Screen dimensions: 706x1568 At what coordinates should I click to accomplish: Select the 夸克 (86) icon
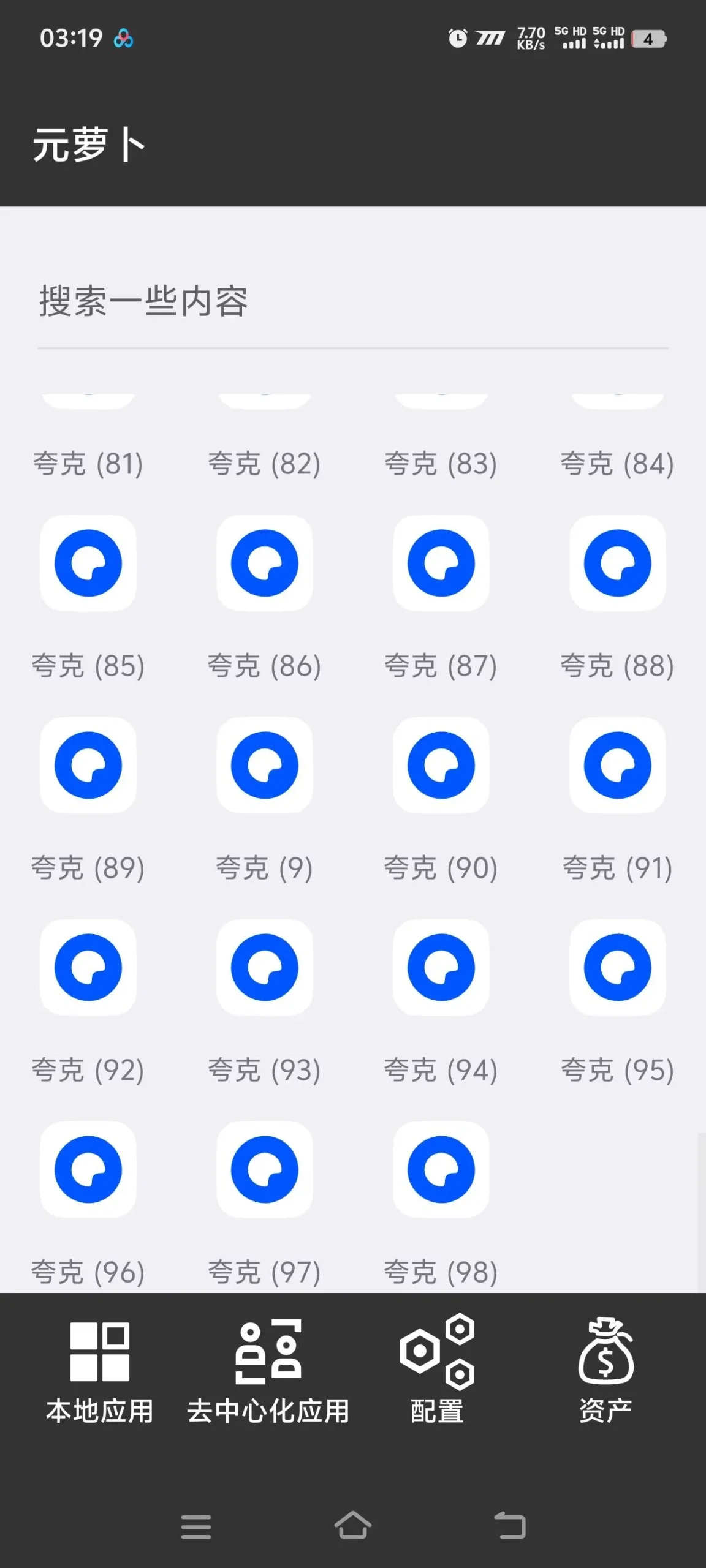point(265,563)
